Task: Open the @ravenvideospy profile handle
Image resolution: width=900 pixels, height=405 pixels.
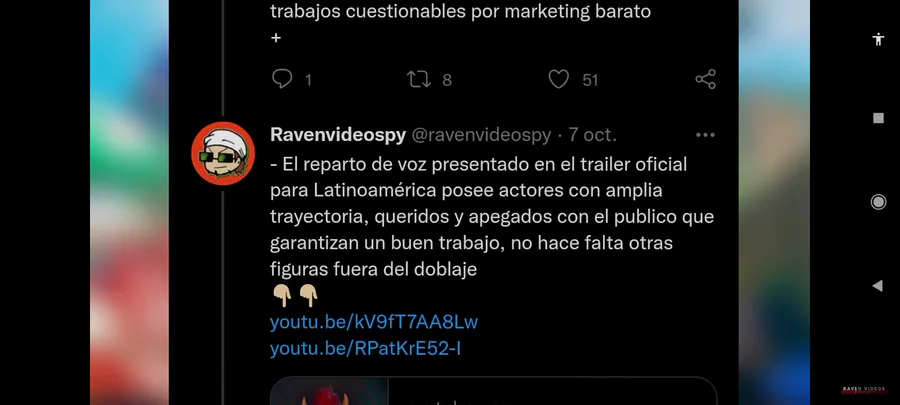Action: point(481,135)
